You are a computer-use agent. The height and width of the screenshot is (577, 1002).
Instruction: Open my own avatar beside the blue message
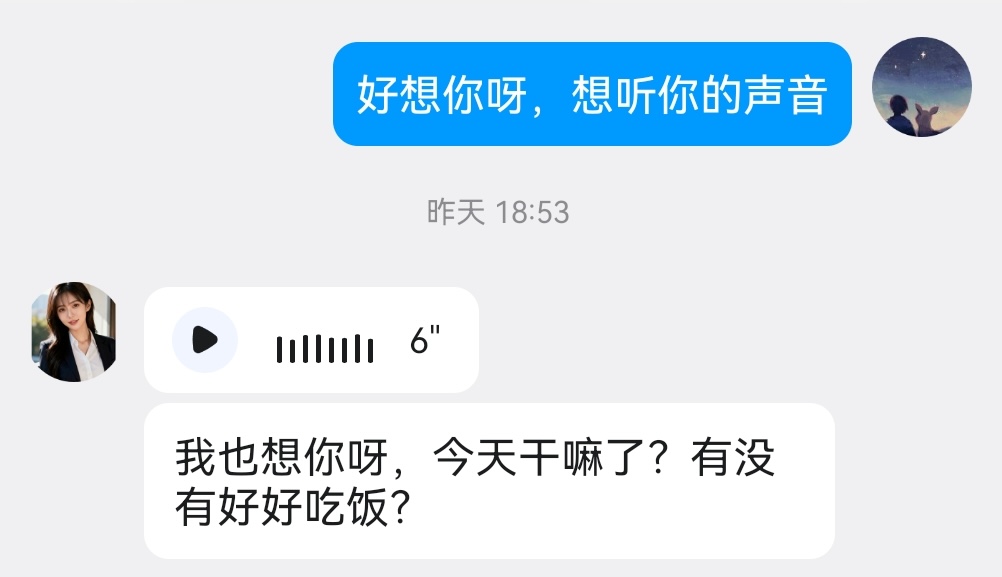[921, 87]
